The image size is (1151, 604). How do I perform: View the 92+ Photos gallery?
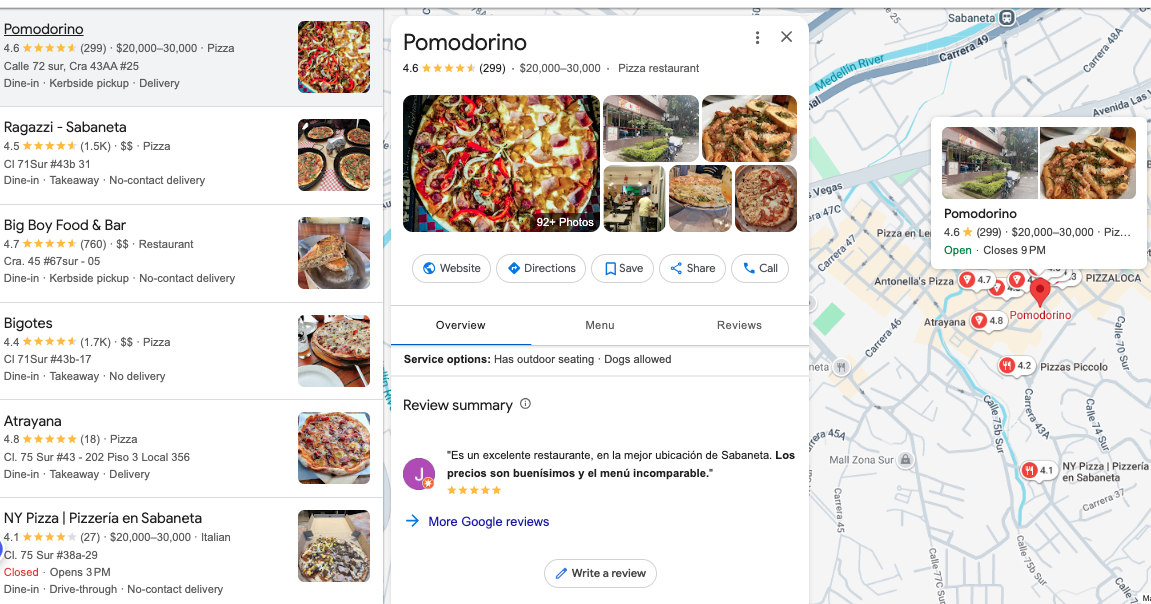(x=565, y=222)
